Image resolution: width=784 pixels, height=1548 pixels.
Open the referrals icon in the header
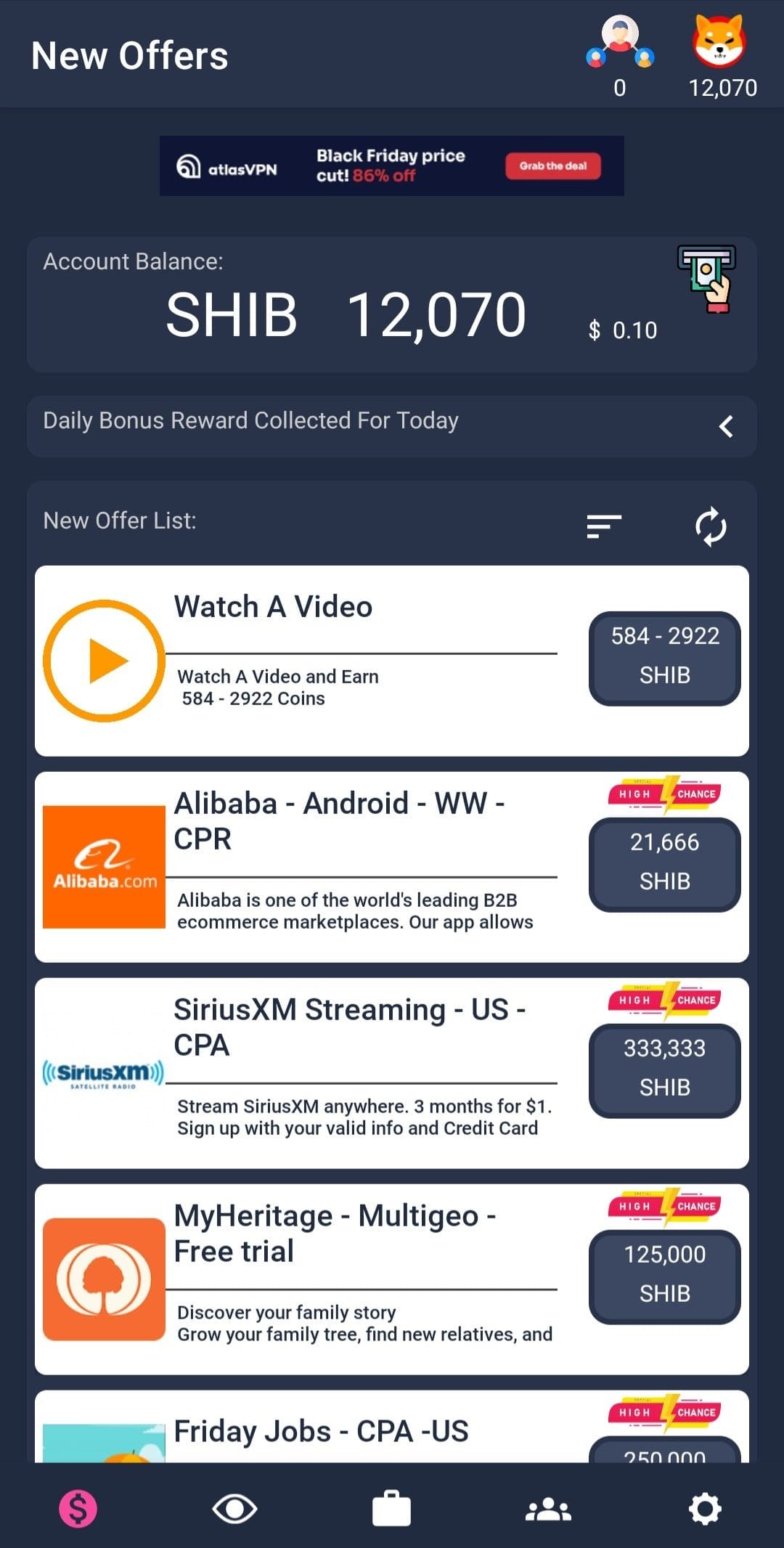pos(620,42)
